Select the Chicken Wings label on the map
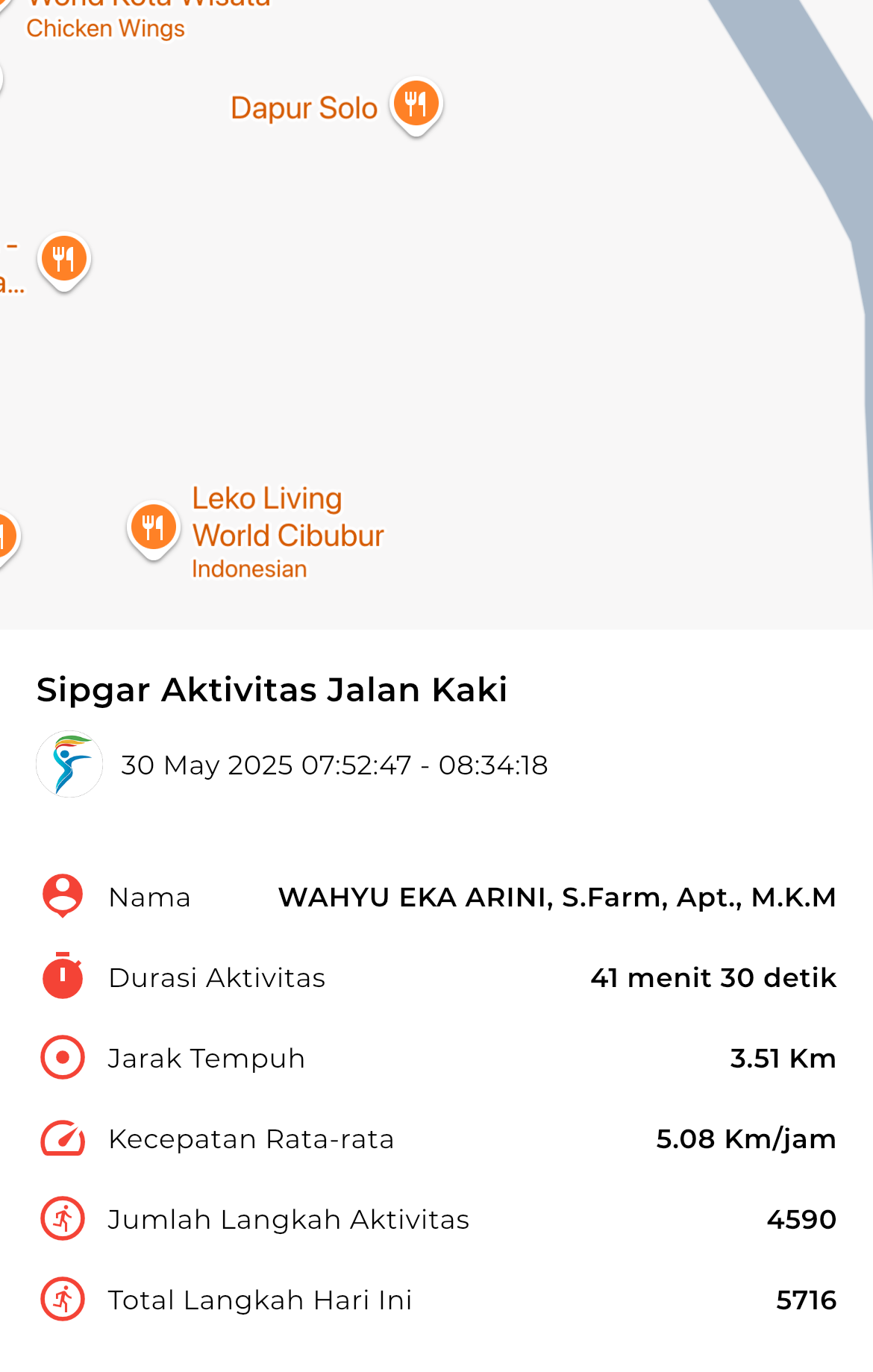The height and width of the screenshot is (1372, 873). pos(104,28)
